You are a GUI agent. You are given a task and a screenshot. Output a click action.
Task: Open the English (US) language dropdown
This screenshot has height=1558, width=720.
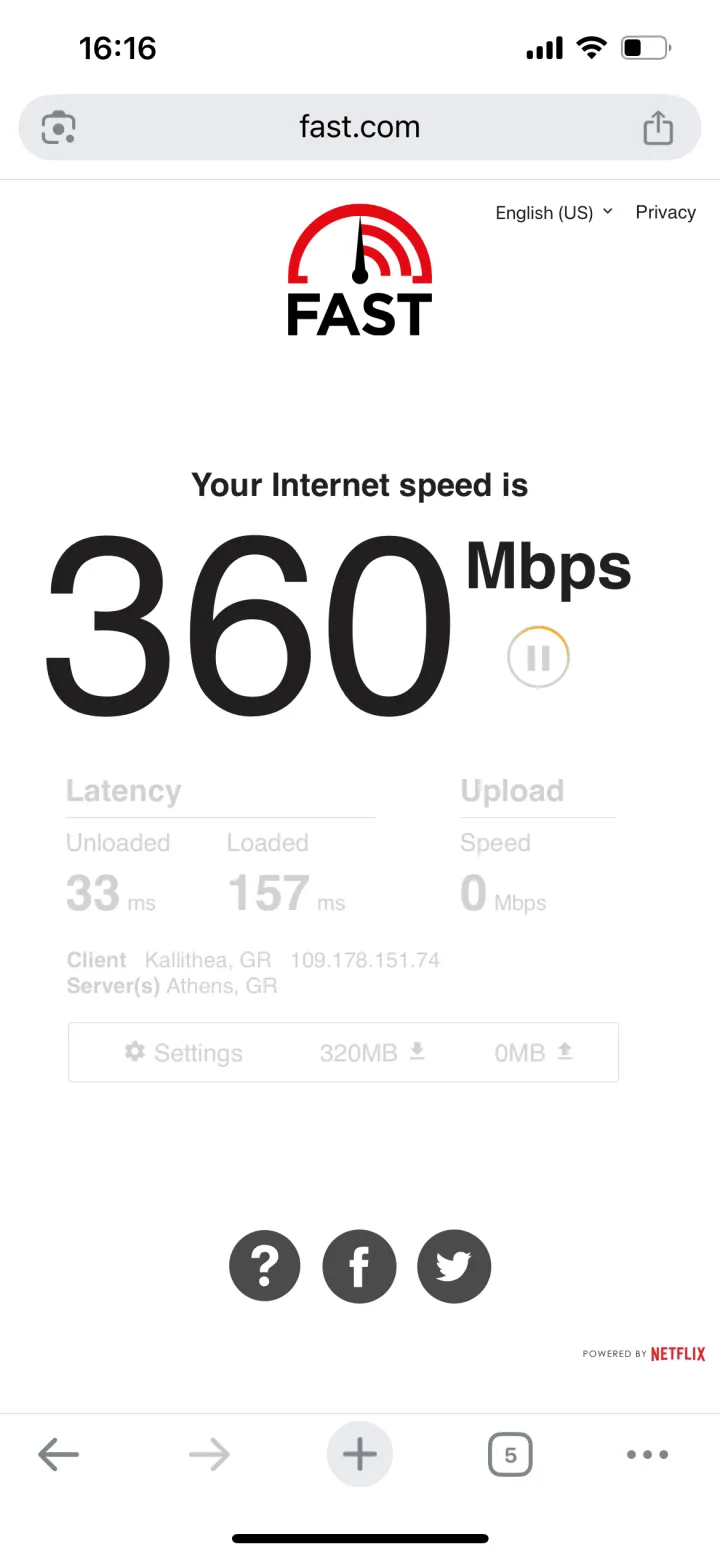pyautogui.click(x=553, y=213)
